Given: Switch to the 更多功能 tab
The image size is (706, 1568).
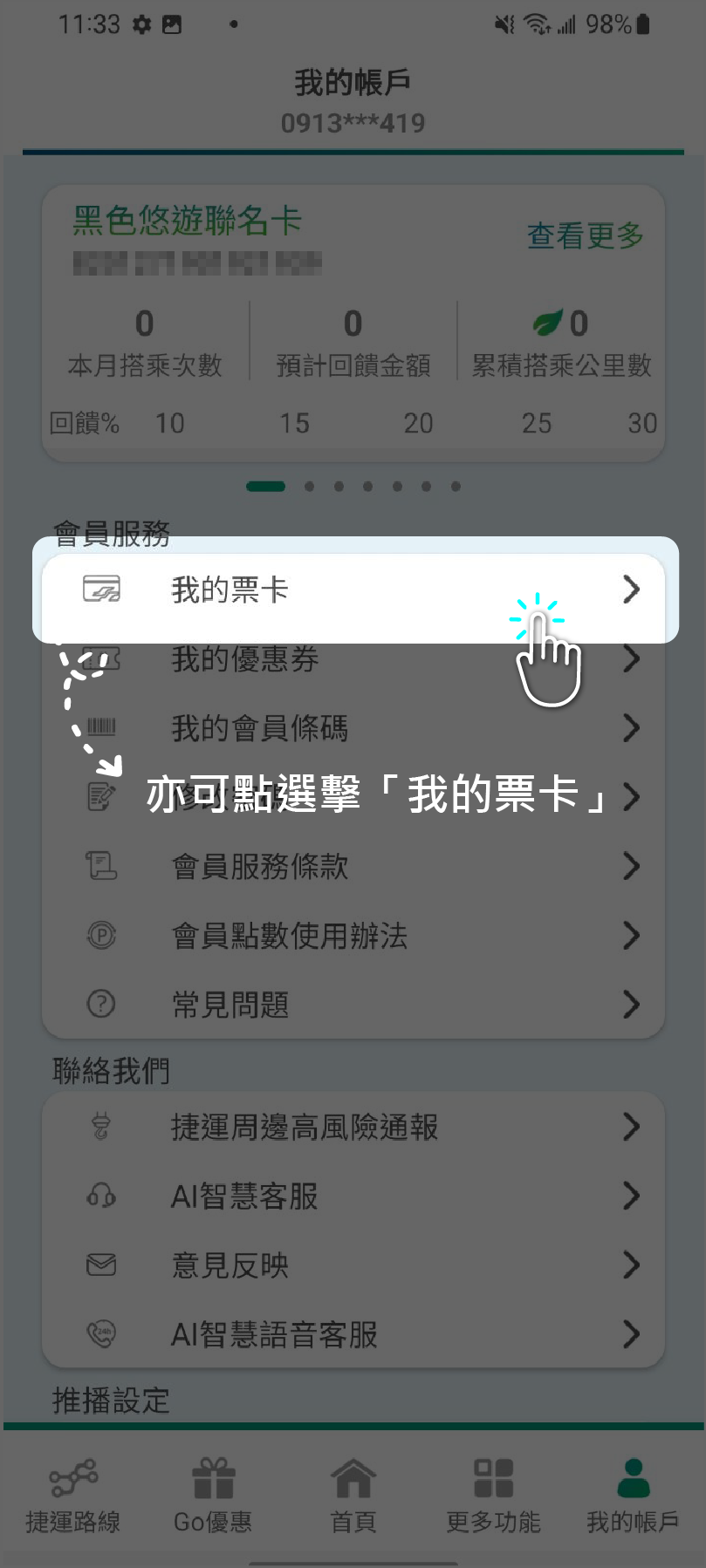Looking at the screenshot, I should click(x=493, y=1496).
